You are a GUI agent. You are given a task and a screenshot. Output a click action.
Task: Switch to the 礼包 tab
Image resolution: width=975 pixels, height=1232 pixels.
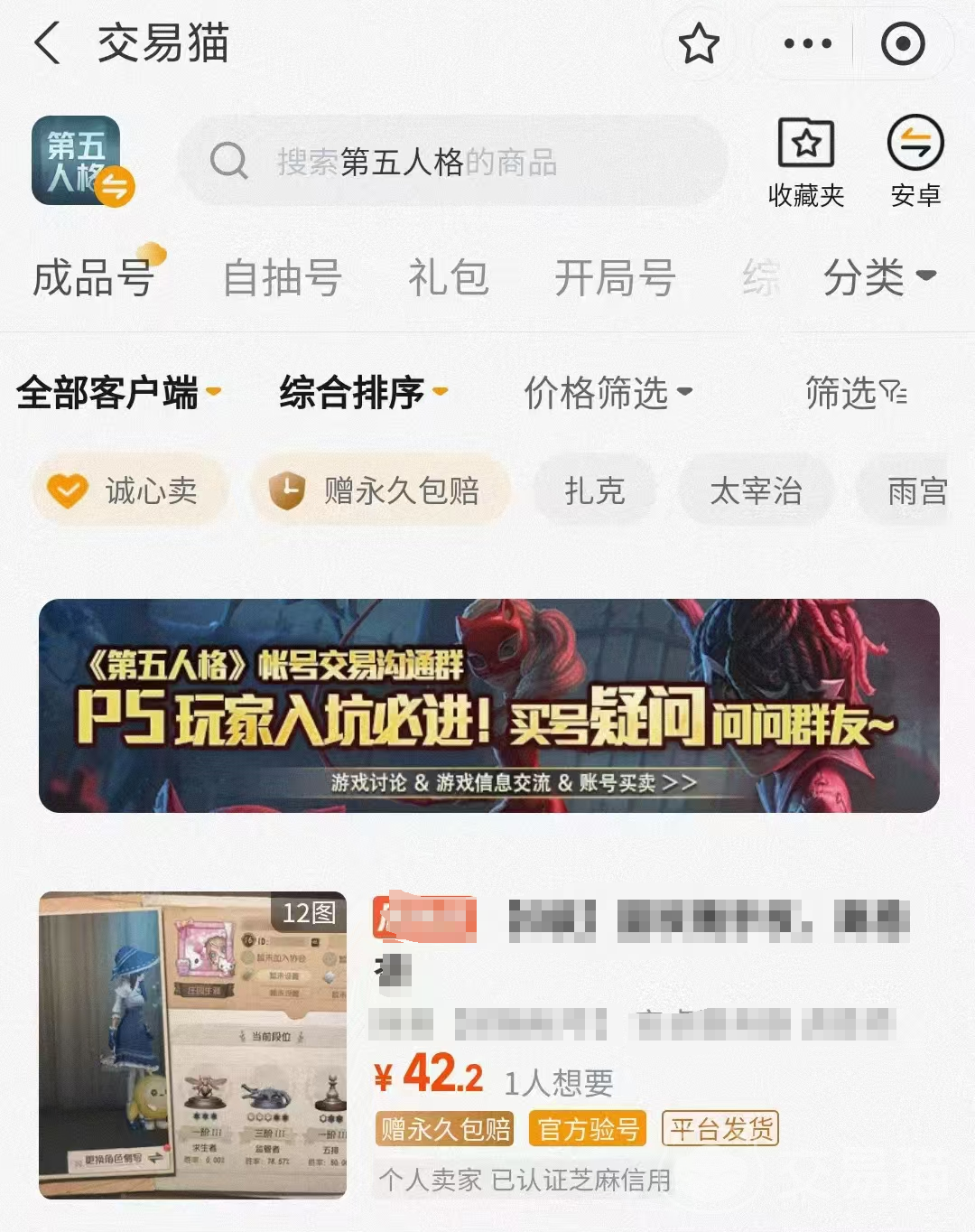coord(448,277)
